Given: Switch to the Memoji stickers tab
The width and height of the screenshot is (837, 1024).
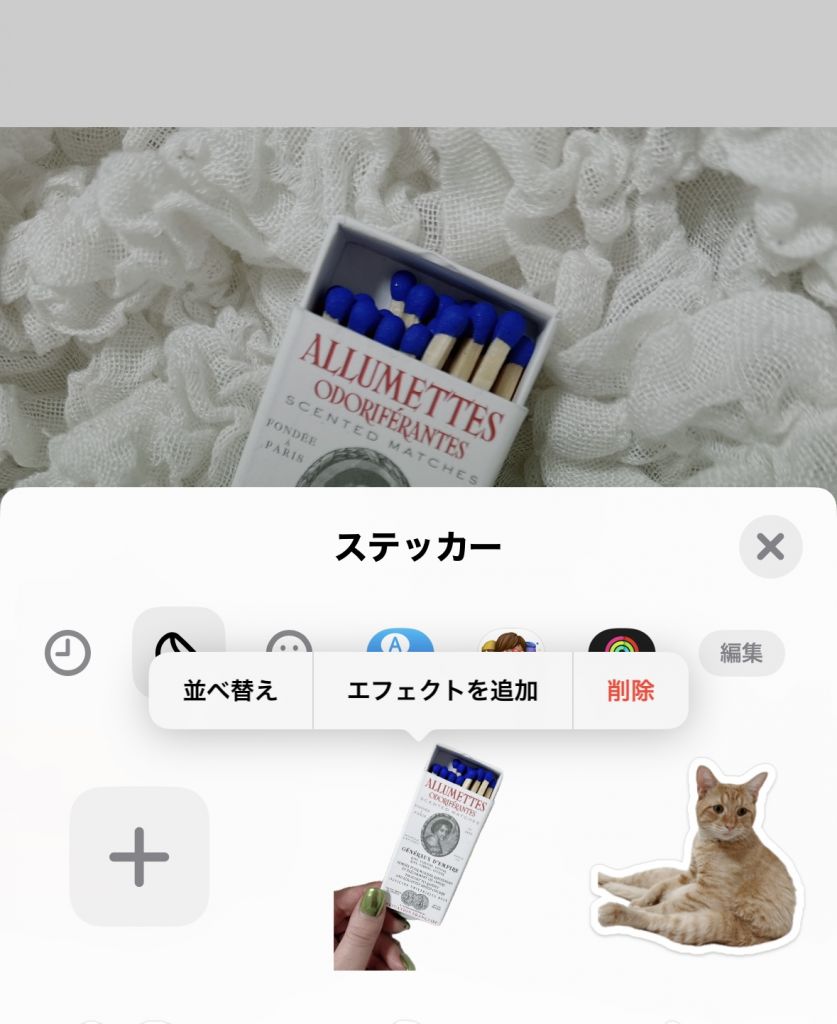Looking at the screenshot, I should (x=510, y=640).
